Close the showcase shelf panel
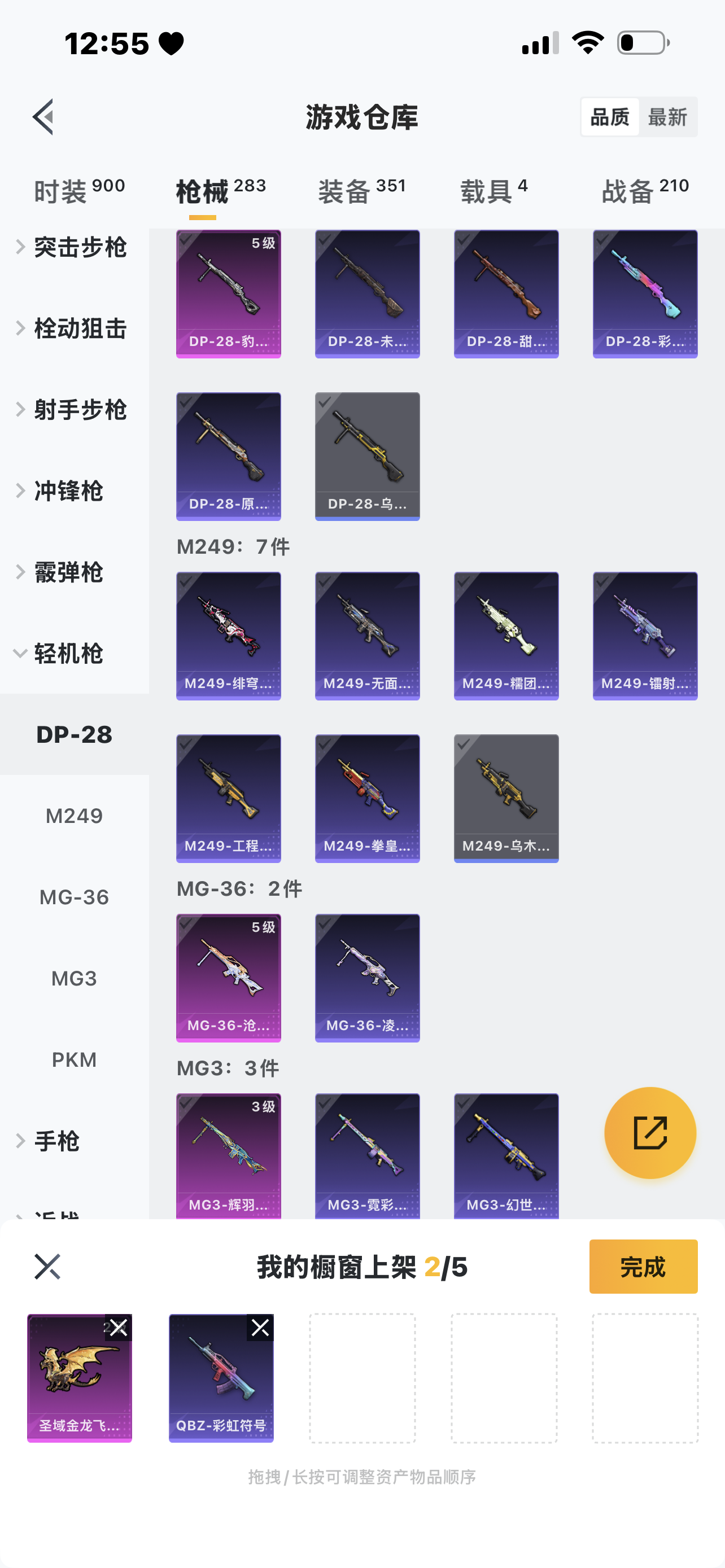 coord(47,1267)
